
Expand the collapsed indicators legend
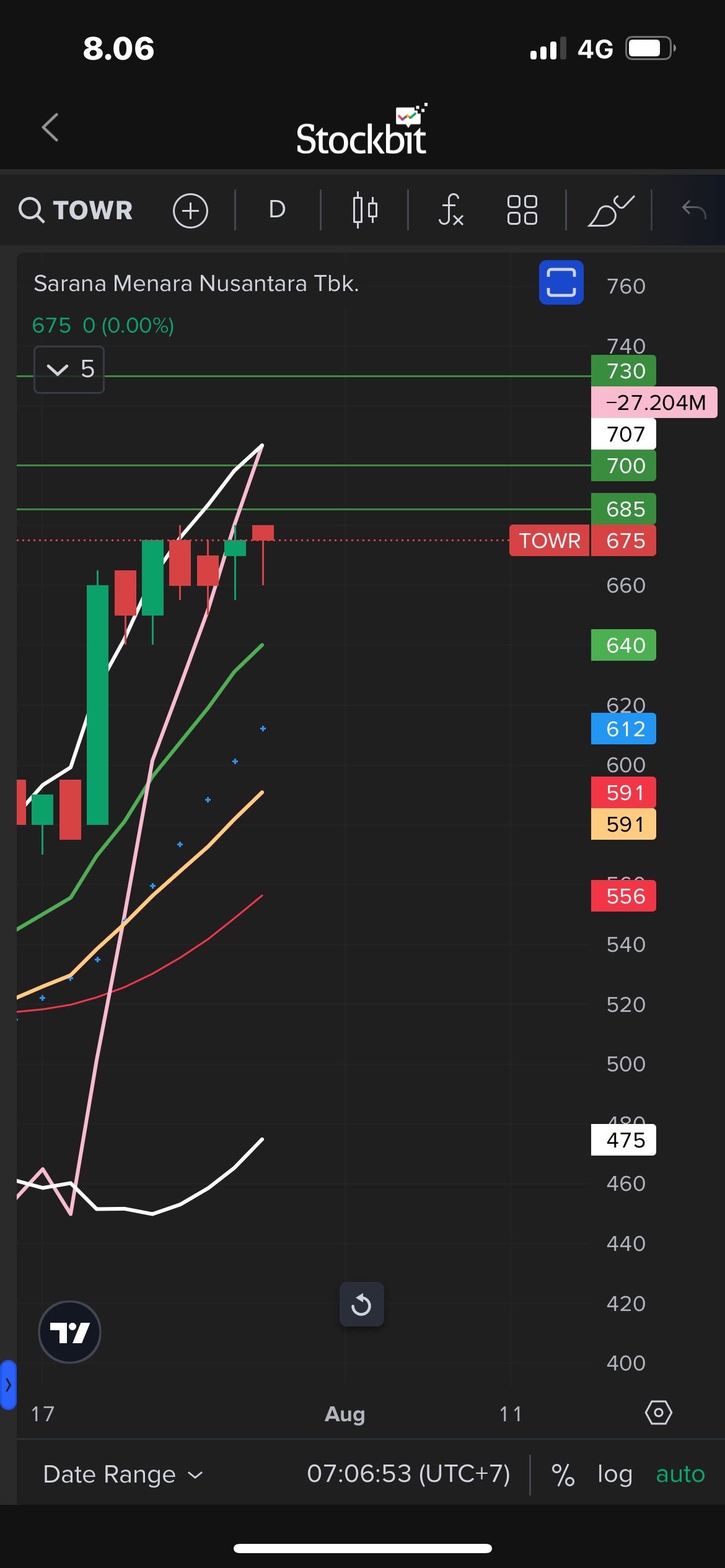[69, 370]
